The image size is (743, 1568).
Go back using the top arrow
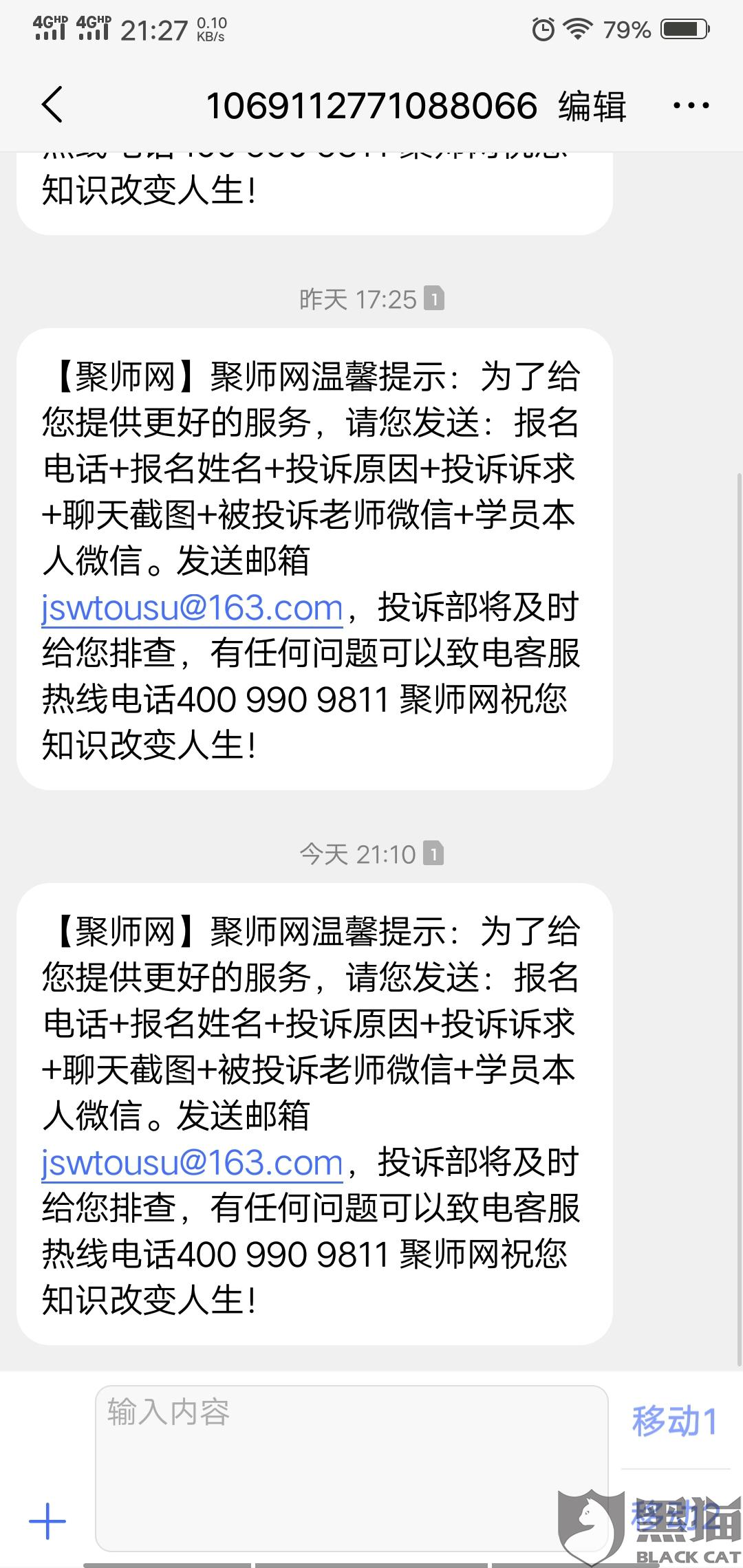click(x=52, y=105)
